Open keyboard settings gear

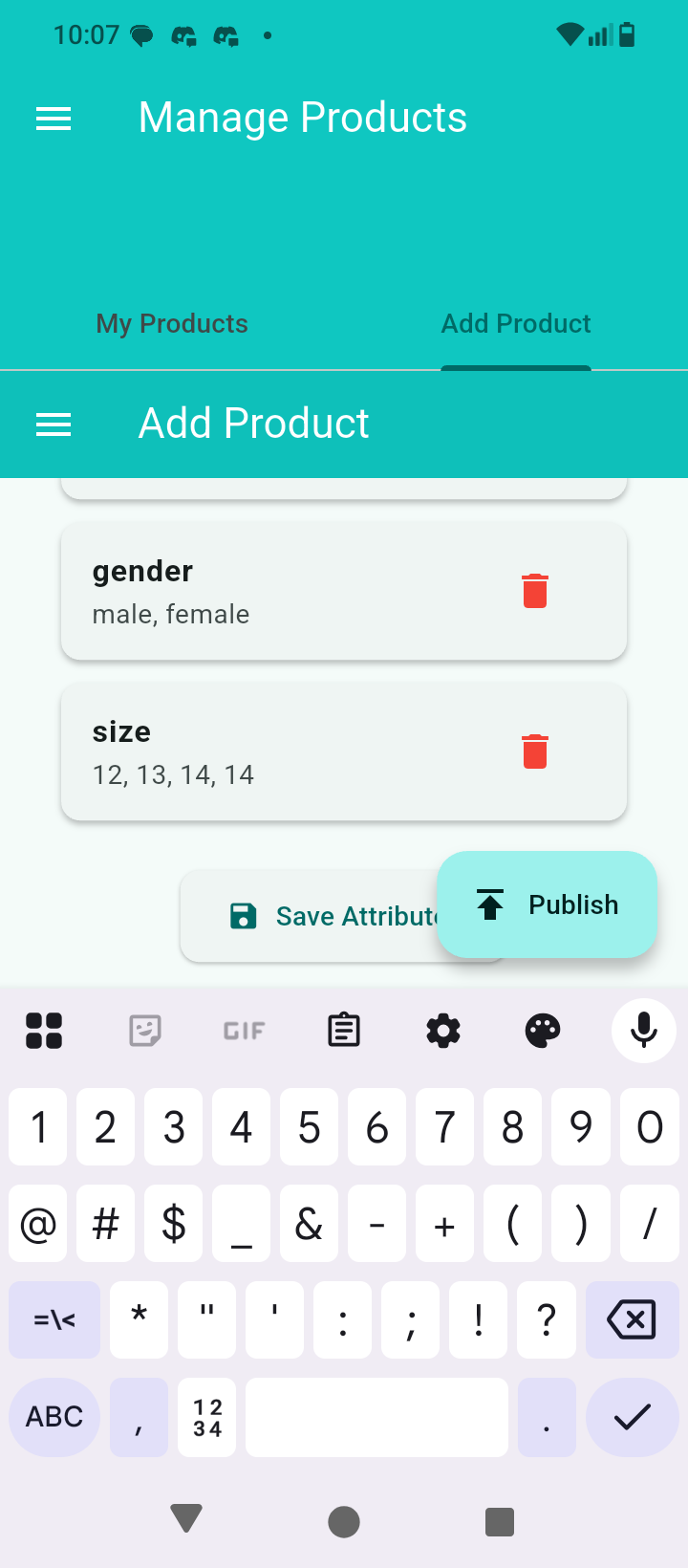[443, 1031]
